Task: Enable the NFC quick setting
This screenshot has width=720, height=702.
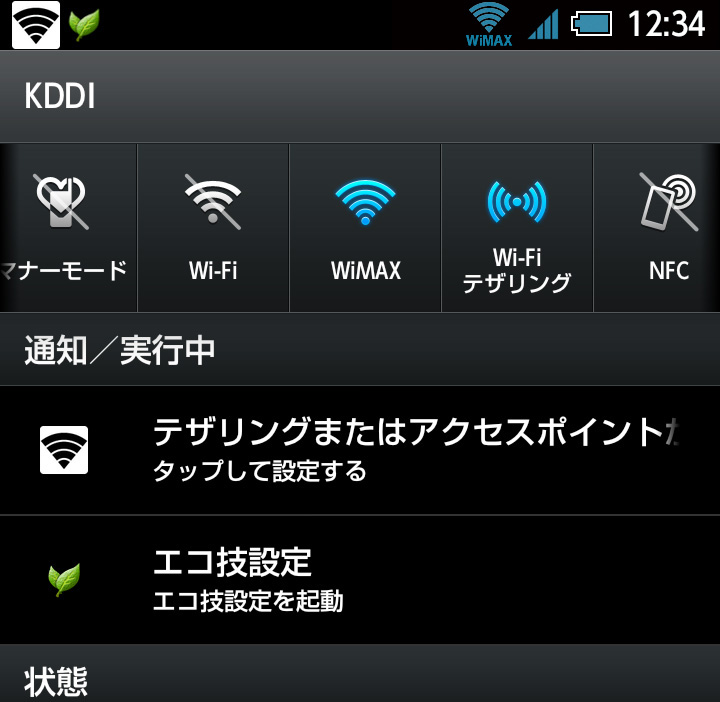Action: tap(665, 228)
